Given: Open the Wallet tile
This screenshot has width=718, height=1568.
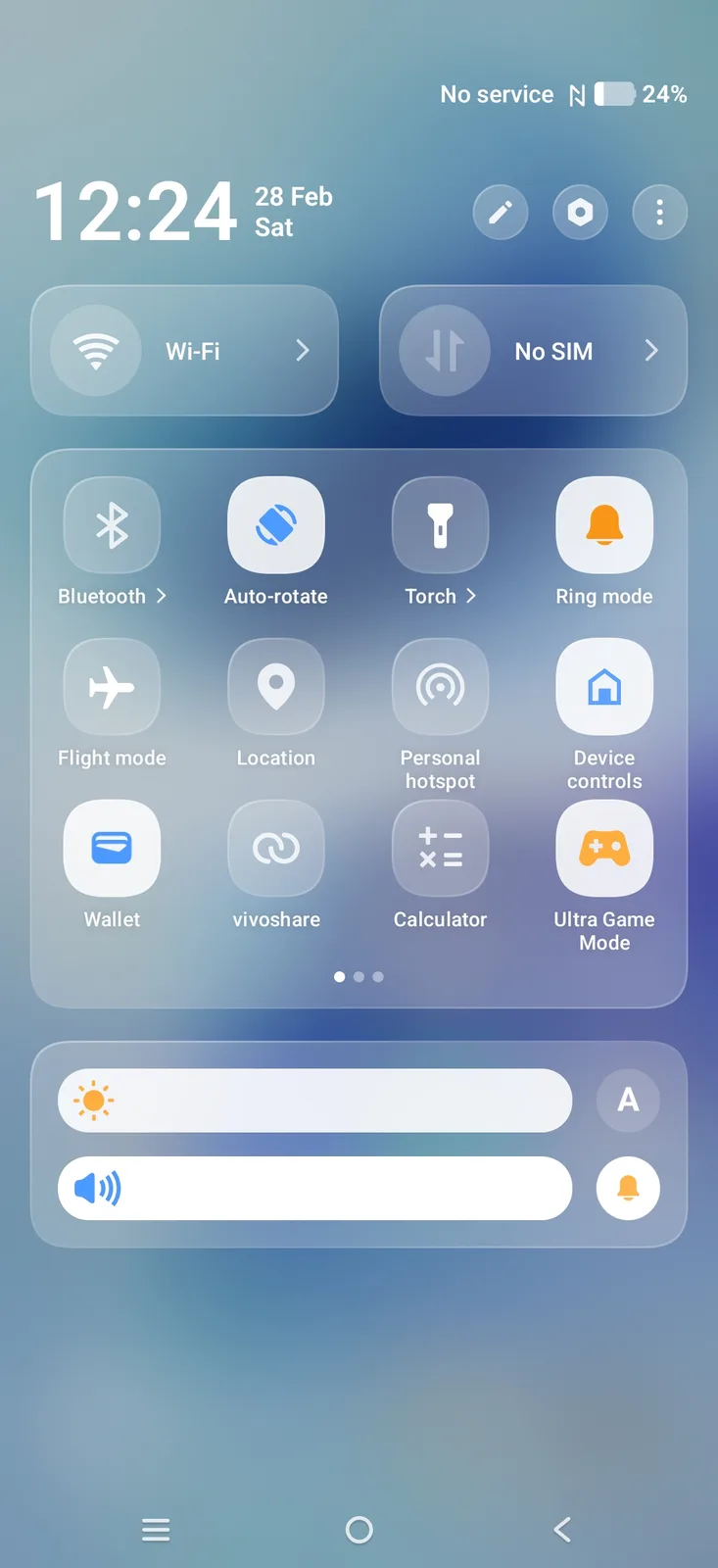Looking at the screenshot, I should [112, 849].
